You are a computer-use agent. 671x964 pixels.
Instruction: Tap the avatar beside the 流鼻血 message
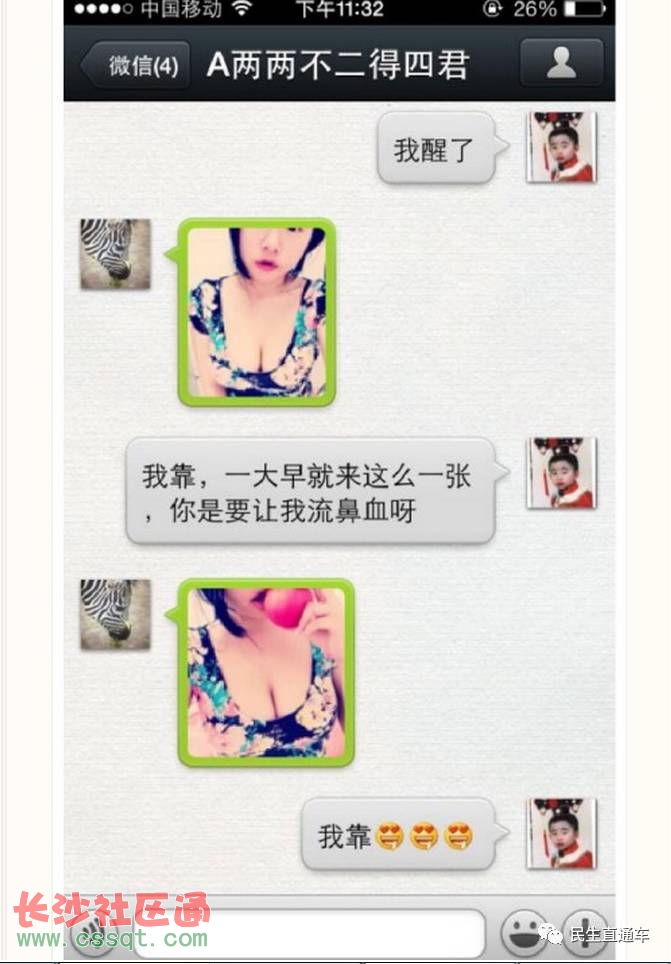click(x=561, y=472)
